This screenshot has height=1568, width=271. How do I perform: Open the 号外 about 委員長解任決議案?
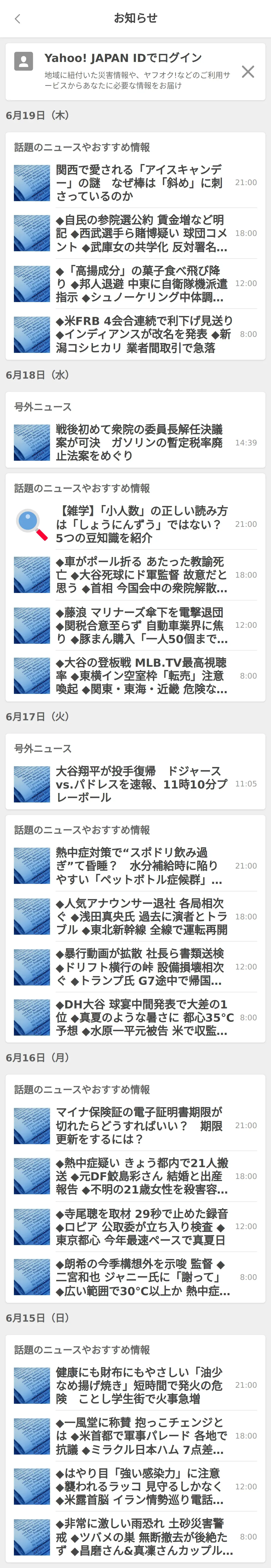click(139, 443)
